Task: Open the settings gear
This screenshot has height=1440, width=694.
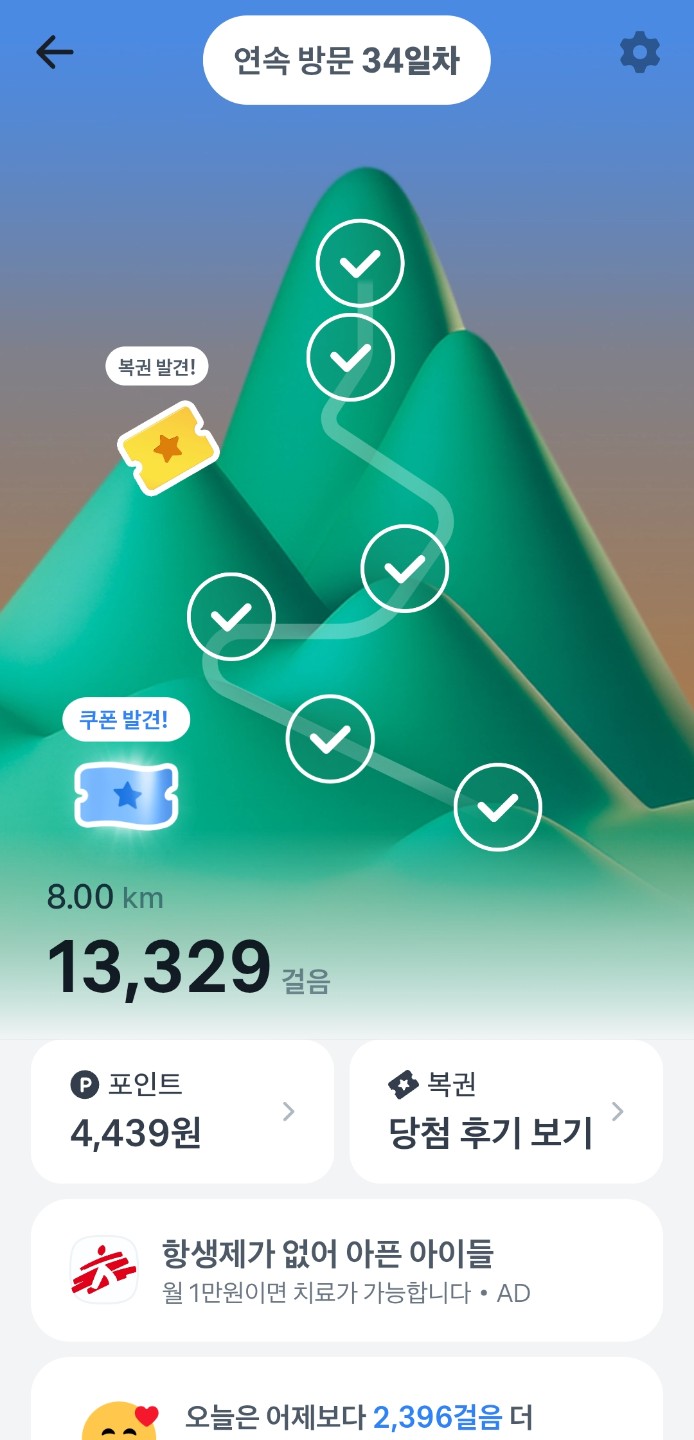Action: click(640, 53)
